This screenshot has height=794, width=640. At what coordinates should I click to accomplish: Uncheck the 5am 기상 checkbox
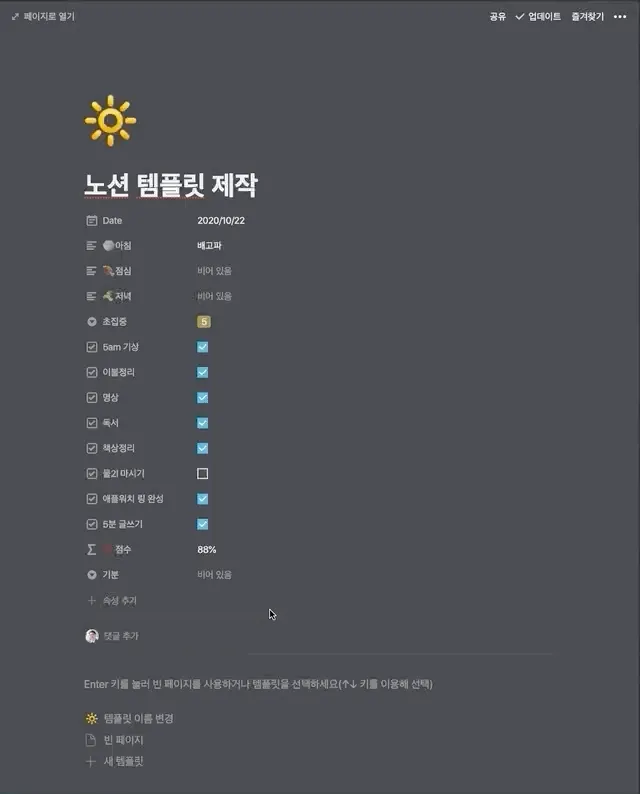pos(203,347)
